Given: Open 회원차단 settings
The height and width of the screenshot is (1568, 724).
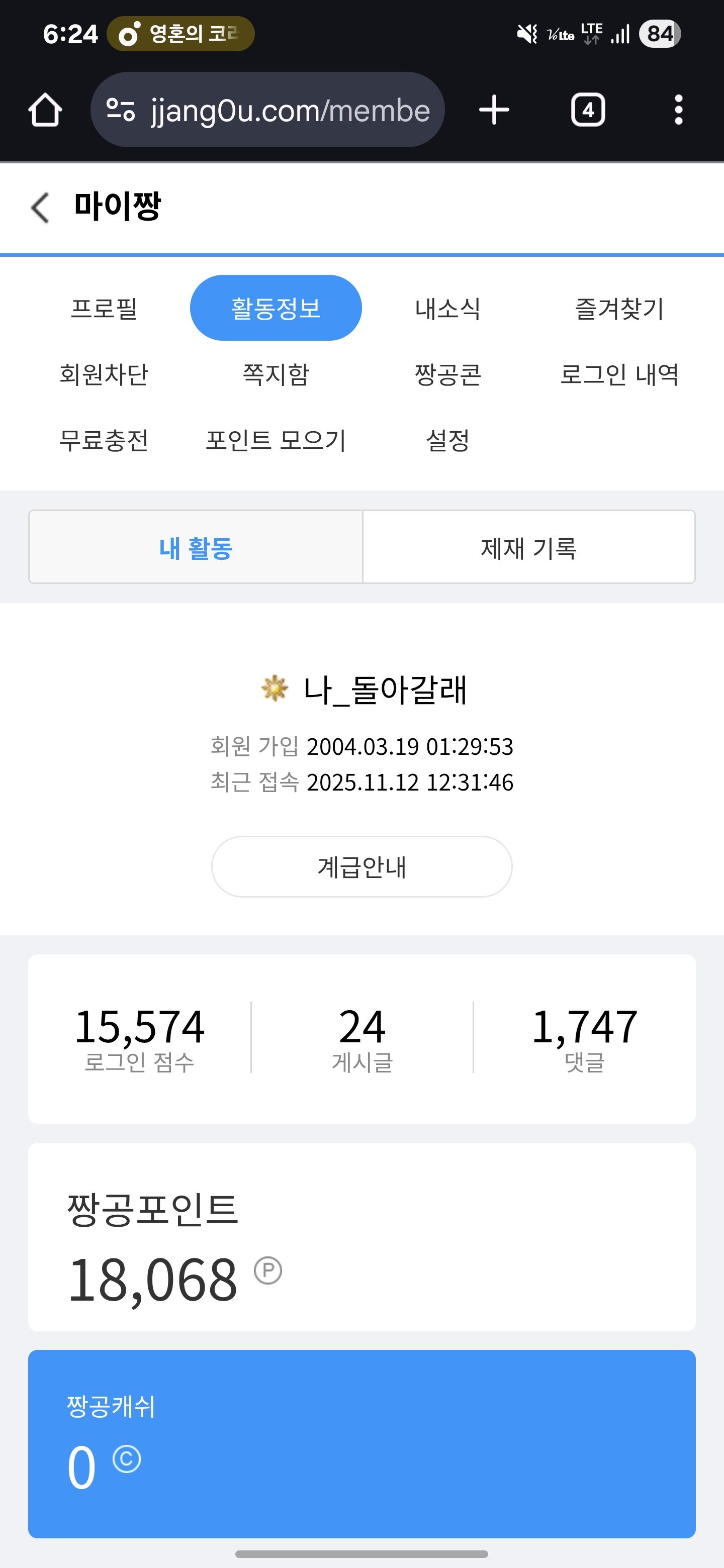Looking at the screenshot, I should [x=104, y=374].
